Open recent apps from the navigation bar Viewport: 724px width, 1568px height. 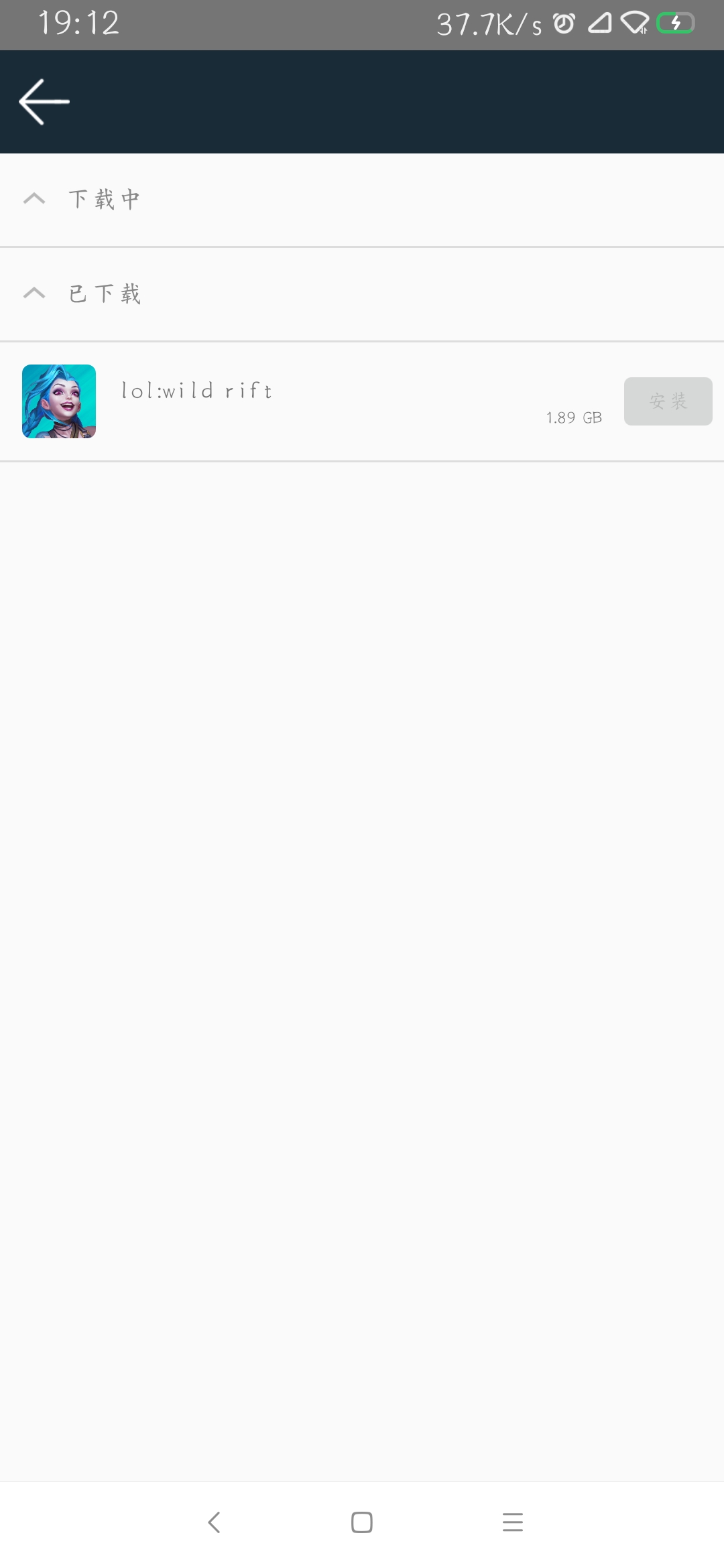pyautogui.click(x=513, y=1522)
